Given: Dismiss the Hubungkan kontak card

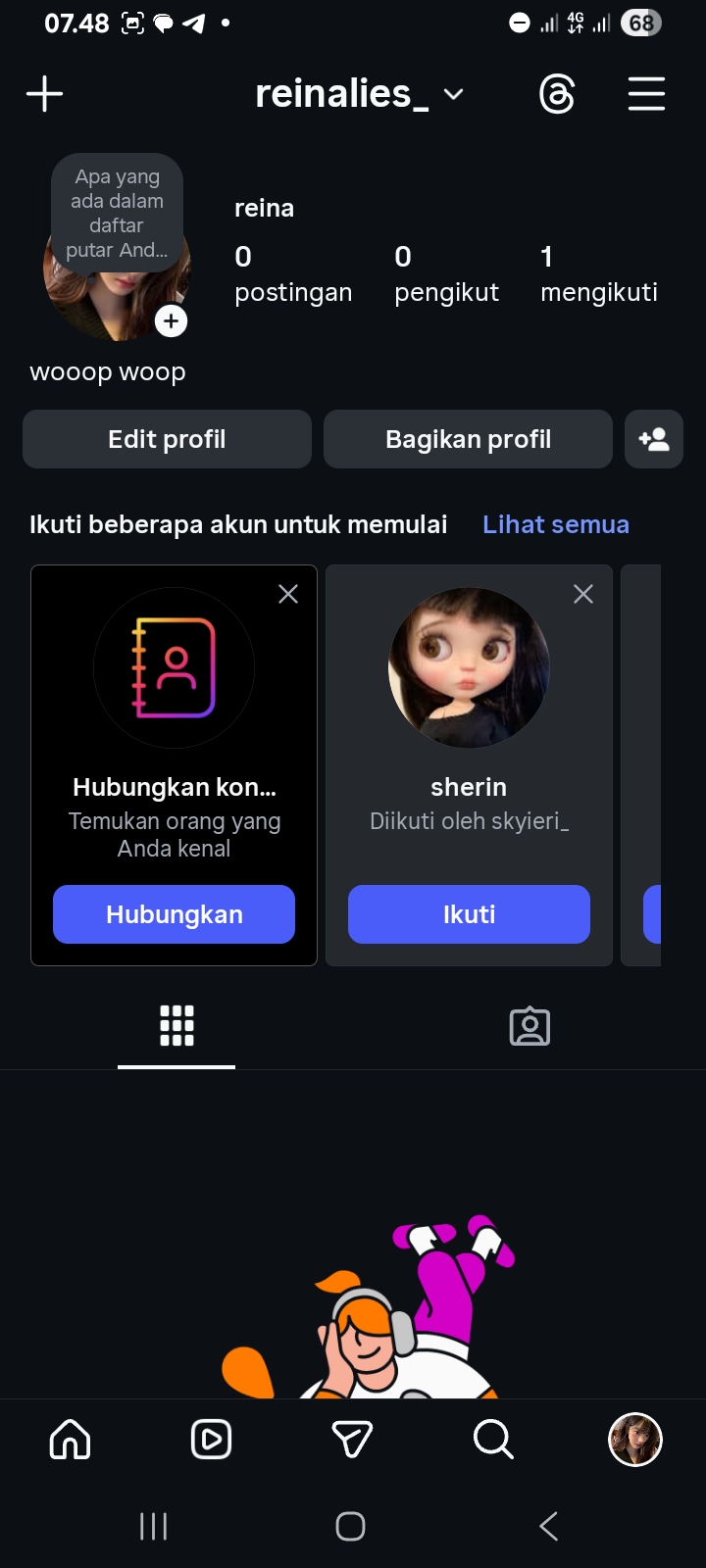Looking at the screenshot, I should pos(288,594).
